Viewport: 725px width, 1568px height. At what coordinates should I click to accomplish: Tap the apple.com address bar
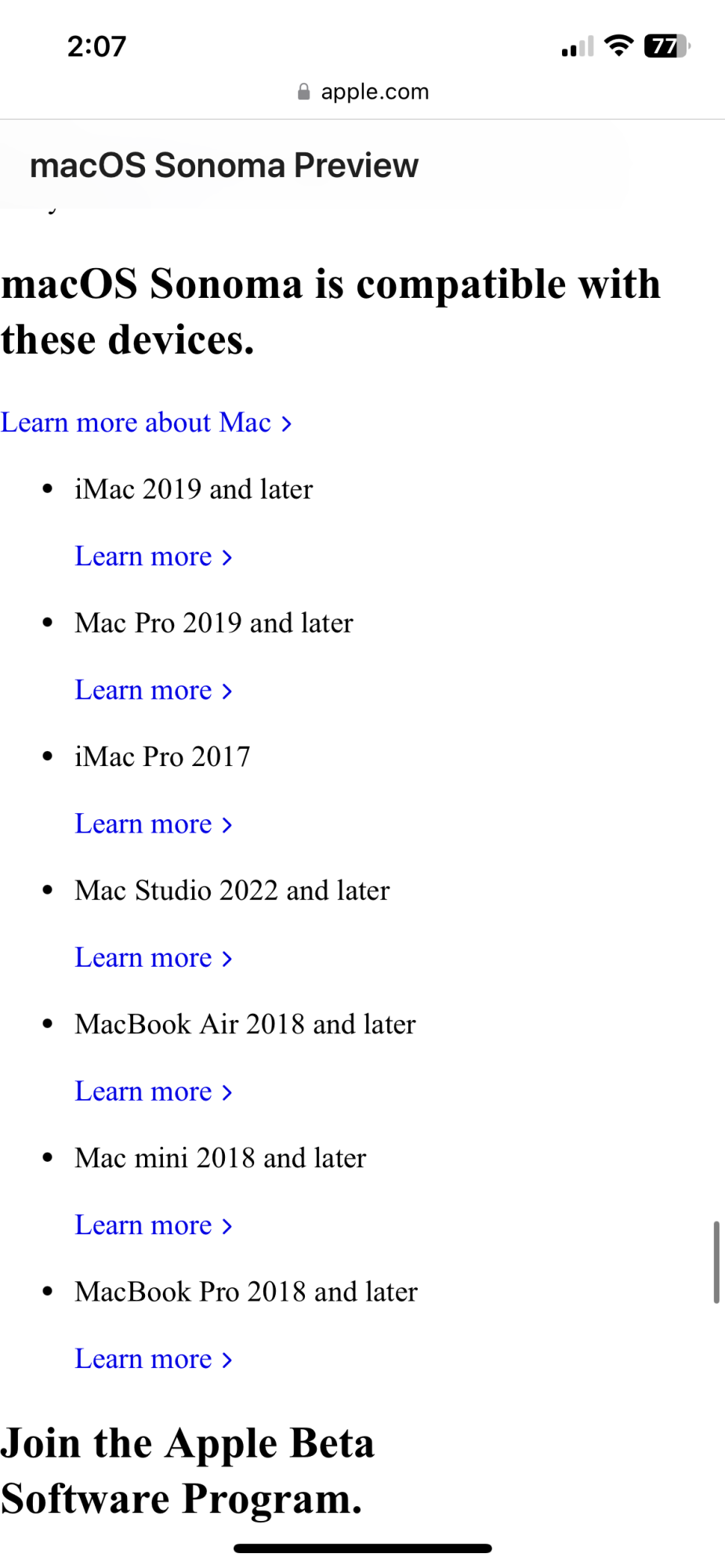click(363, 92)
